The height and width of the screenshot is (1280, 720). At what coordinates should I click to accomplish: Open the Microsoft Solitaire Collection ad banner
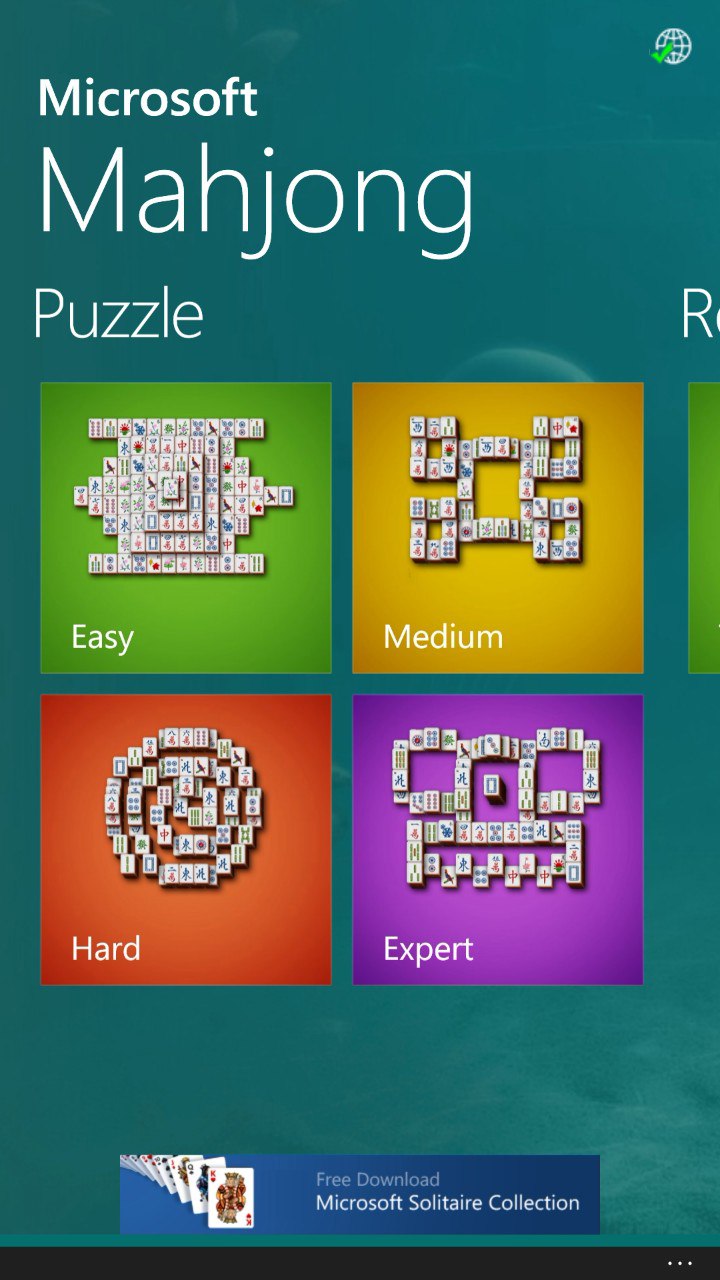pyautogui.click(x=360, y=1193)
